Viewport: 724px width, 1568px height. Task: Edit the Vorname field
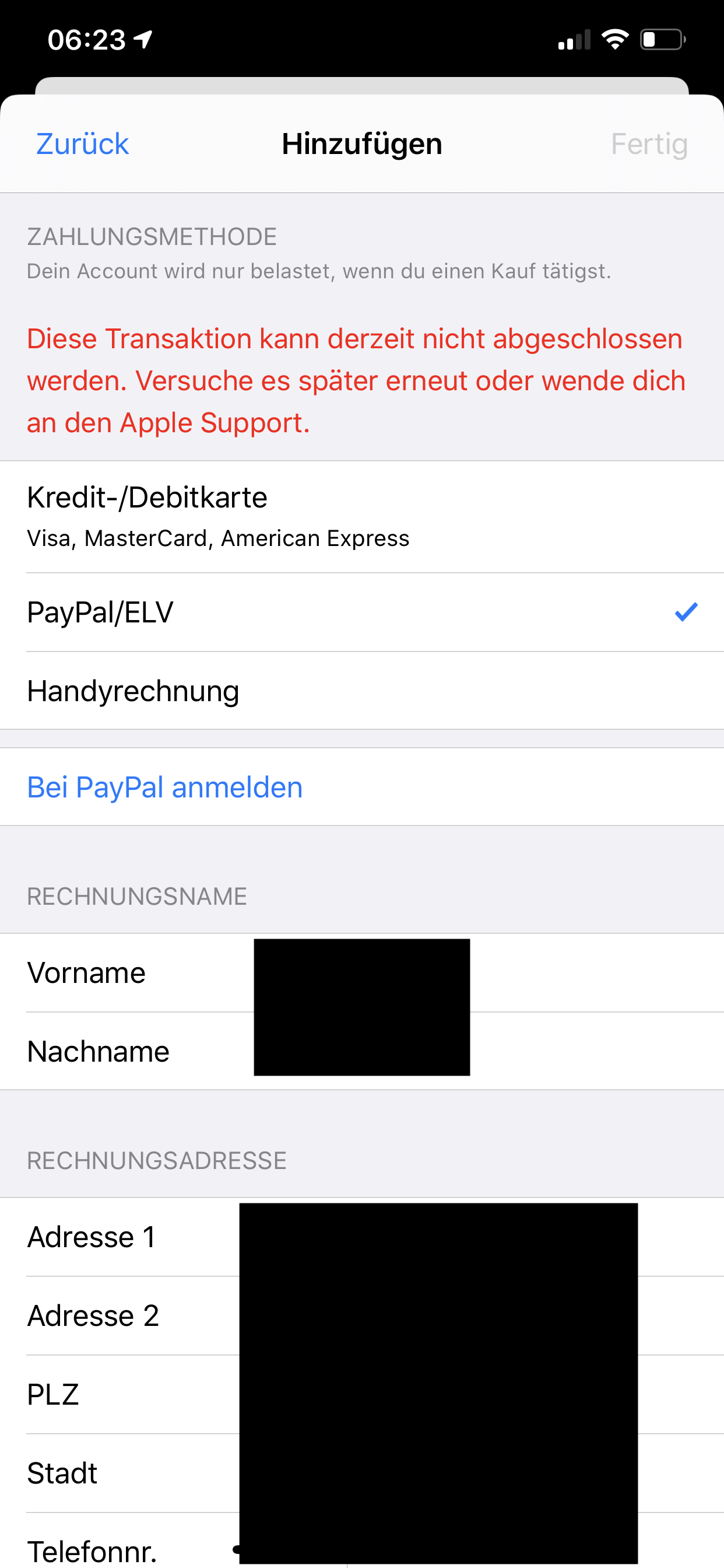click(362, 972)
